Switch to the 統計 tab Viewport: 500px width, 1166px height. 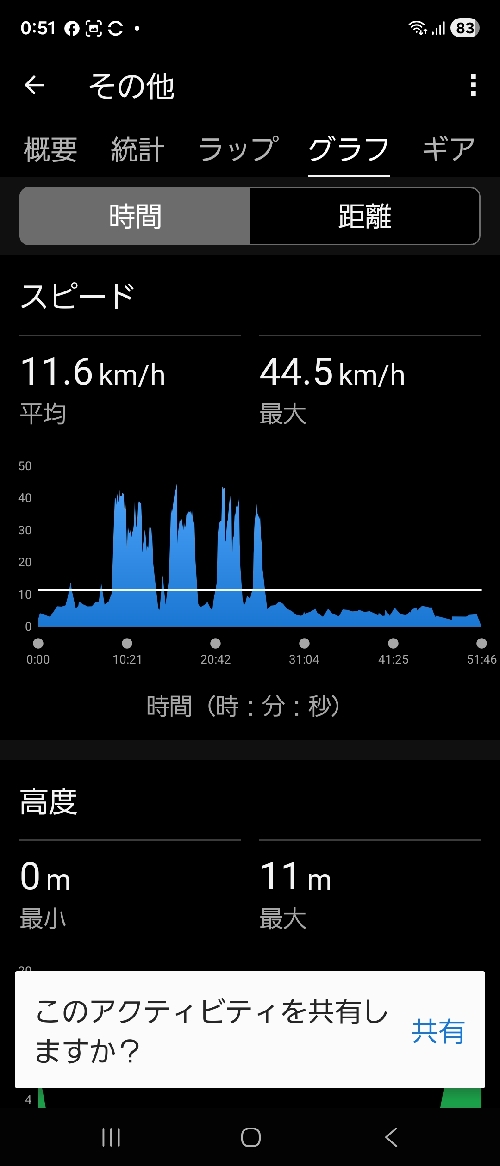138,149
